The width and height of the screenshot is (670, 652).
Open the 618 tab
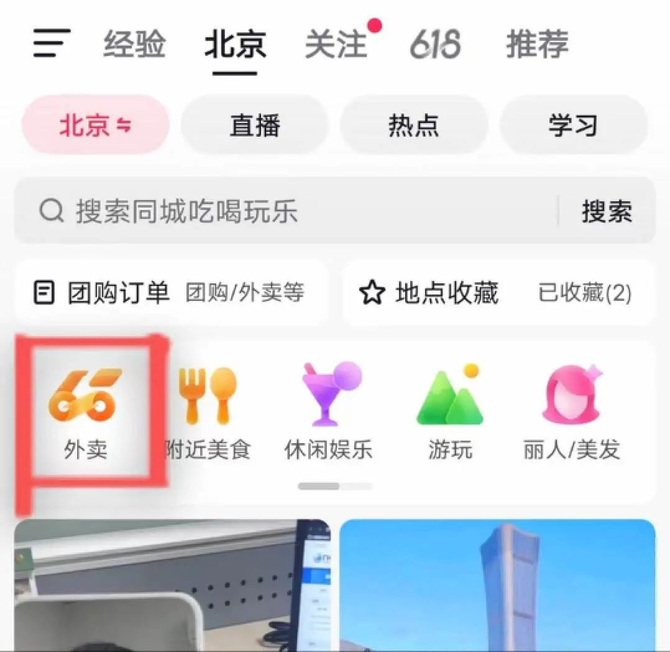[435, 44]
